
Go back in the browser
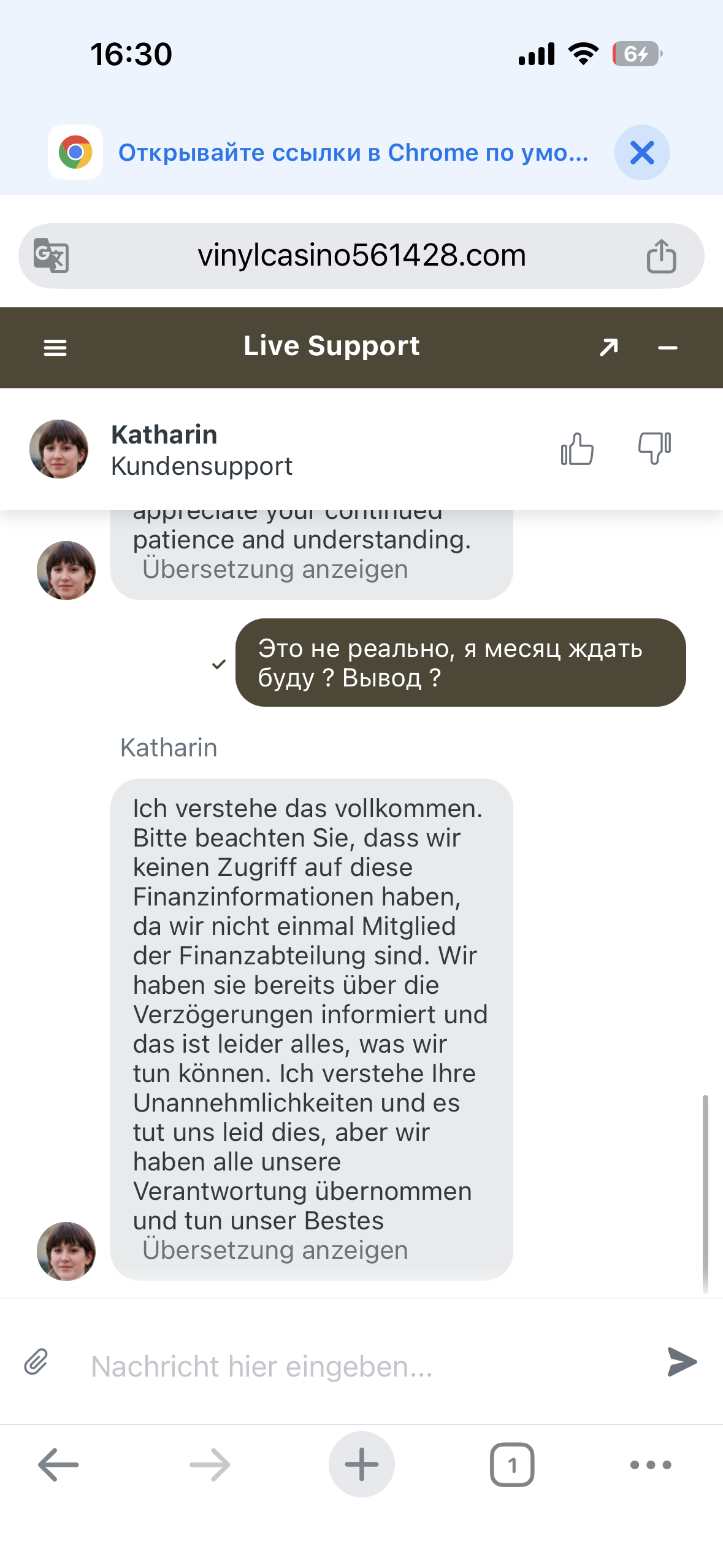58,1465
